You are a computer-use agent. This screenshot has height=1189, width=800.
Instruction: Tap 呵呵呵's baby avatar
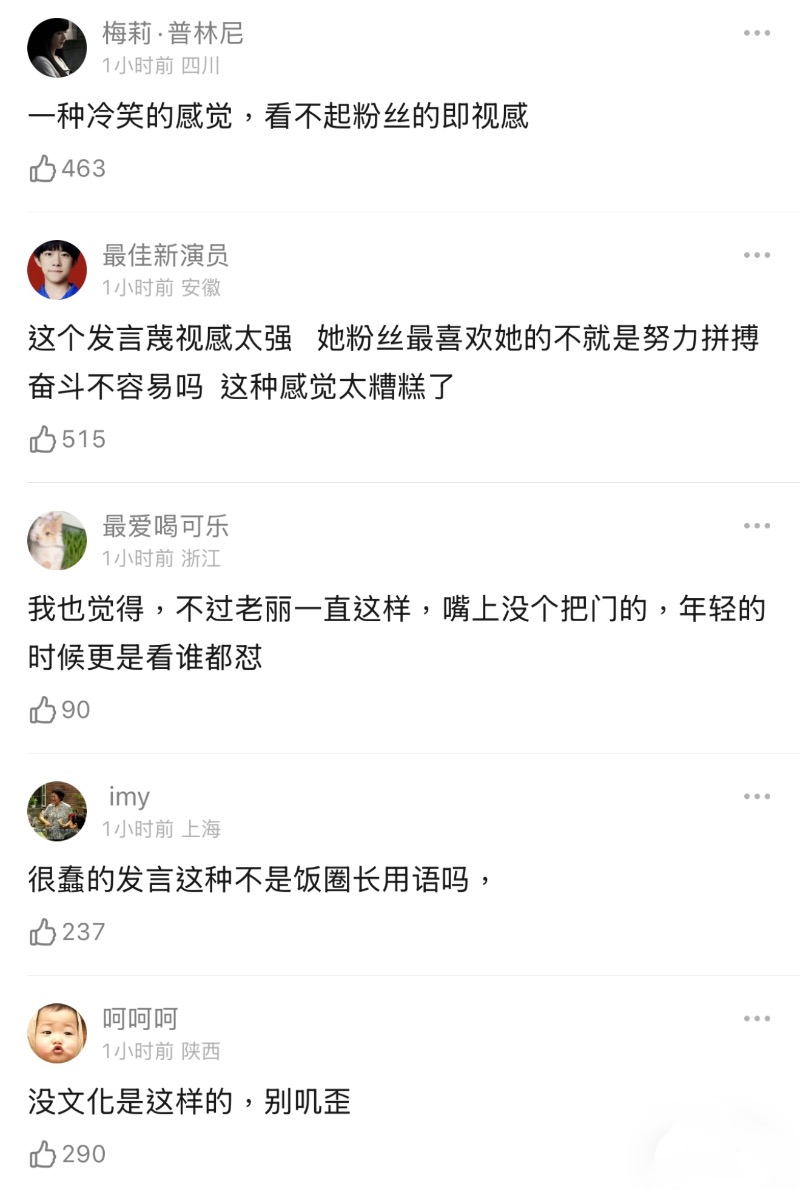(x=57, y=1033)
